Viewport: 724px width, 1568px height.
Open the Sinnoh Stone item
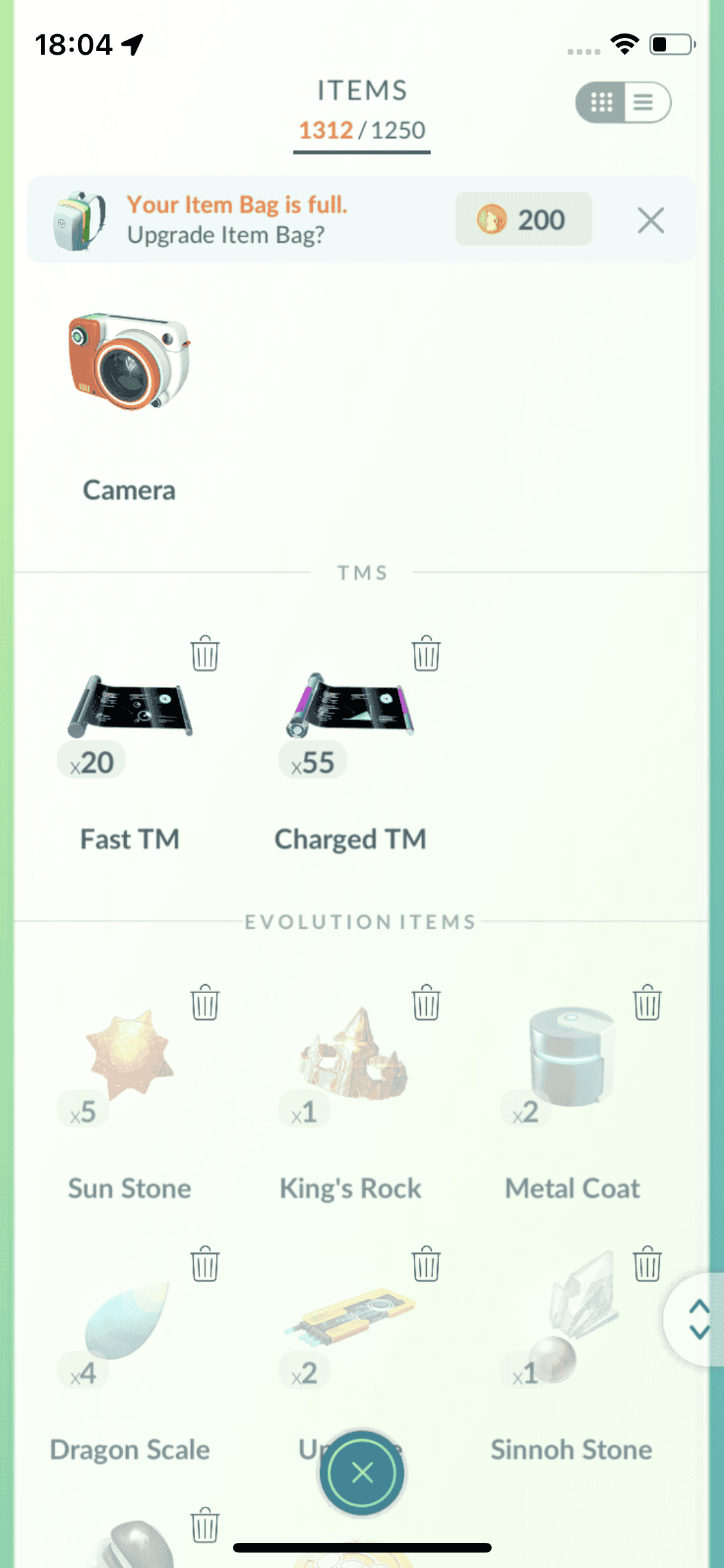point(571,1320)
